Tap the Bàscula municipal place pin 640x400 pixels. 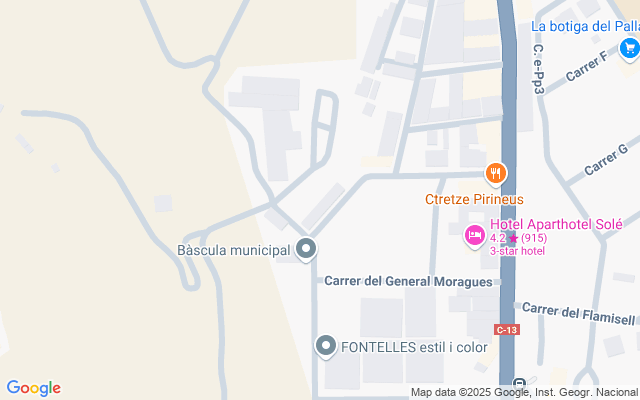click(307, 249)
